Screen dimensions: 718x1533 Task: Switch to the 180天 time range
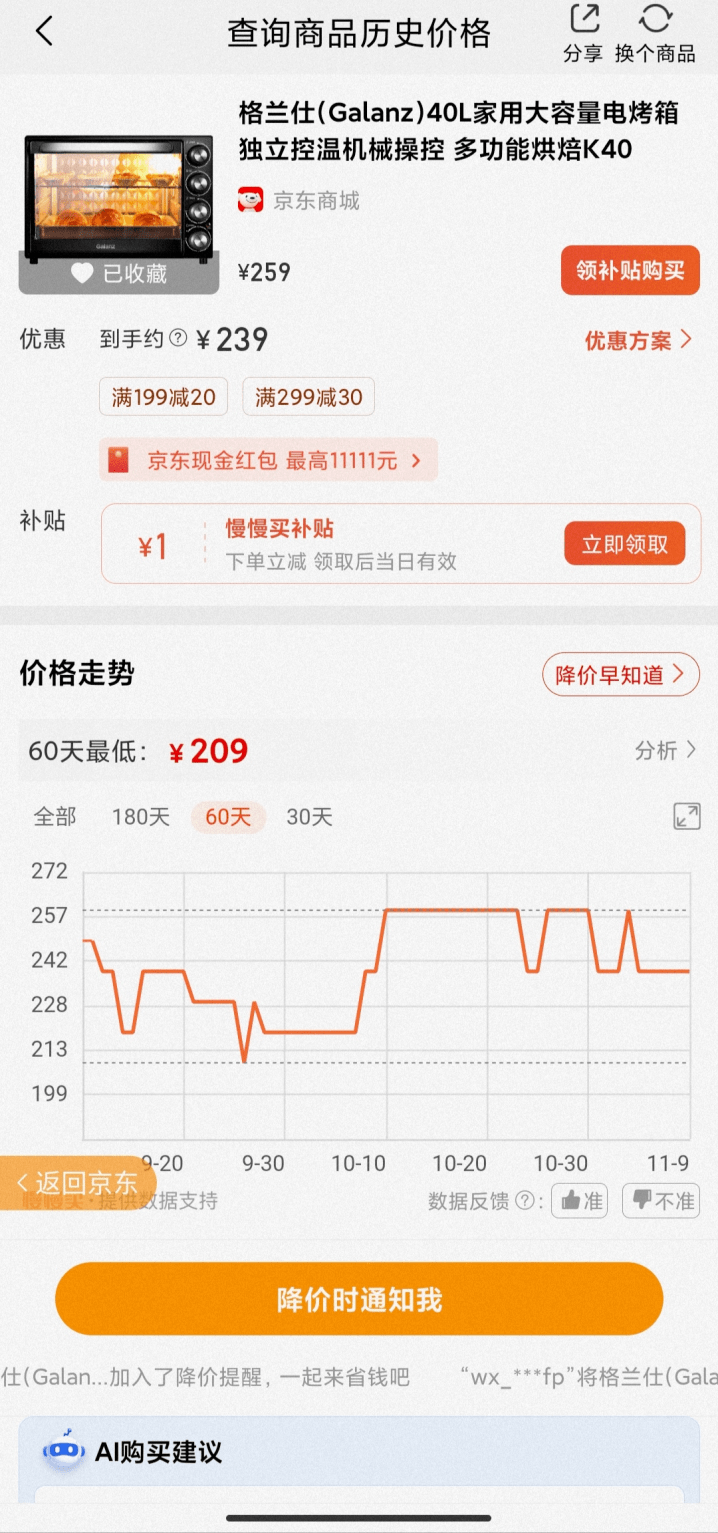click(140, 817)
